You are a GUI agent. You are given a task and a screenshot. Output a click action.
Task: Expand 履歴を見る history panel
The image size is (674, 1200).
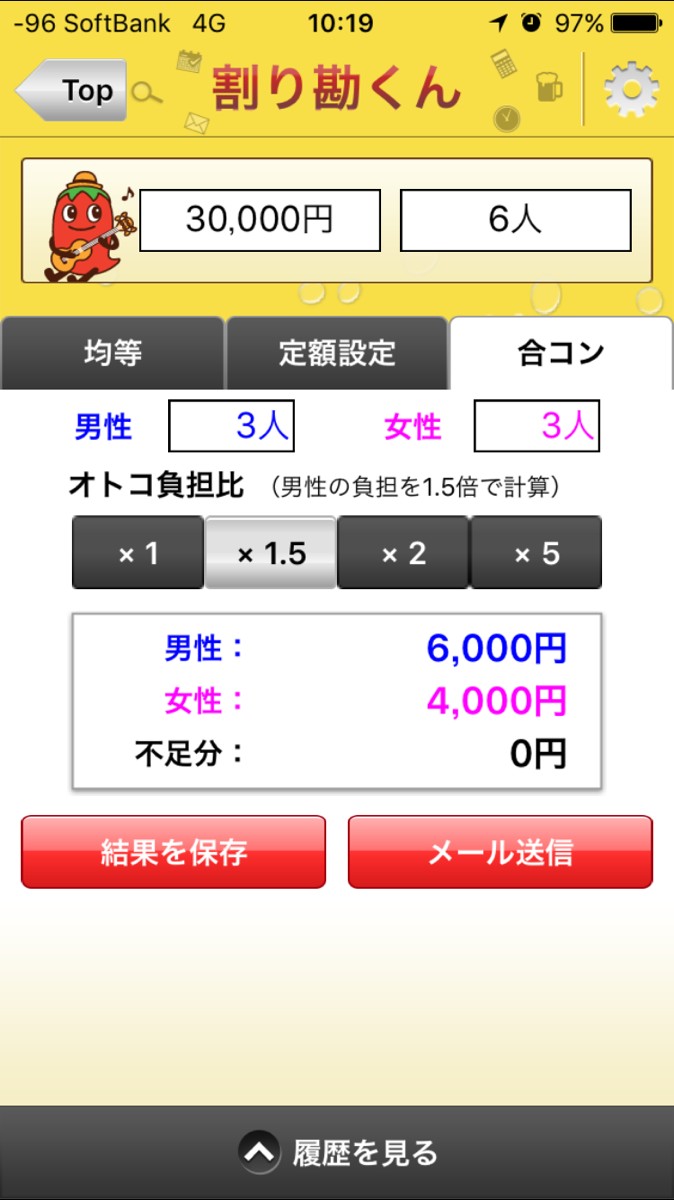337,1153
